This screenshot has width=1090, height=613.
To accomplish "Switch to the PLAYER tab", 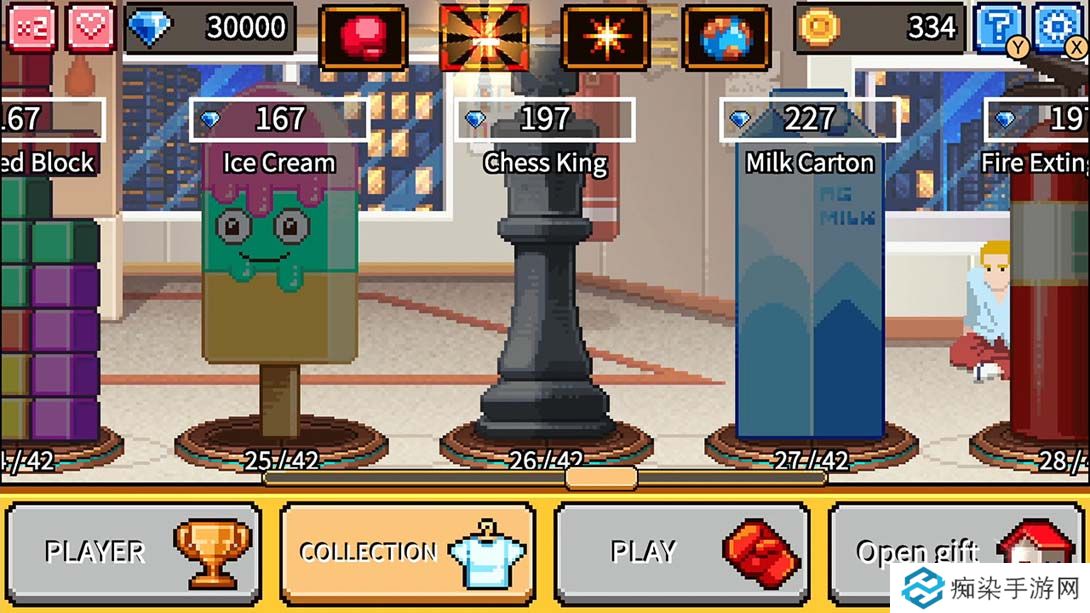I will [x=133, y=551].
